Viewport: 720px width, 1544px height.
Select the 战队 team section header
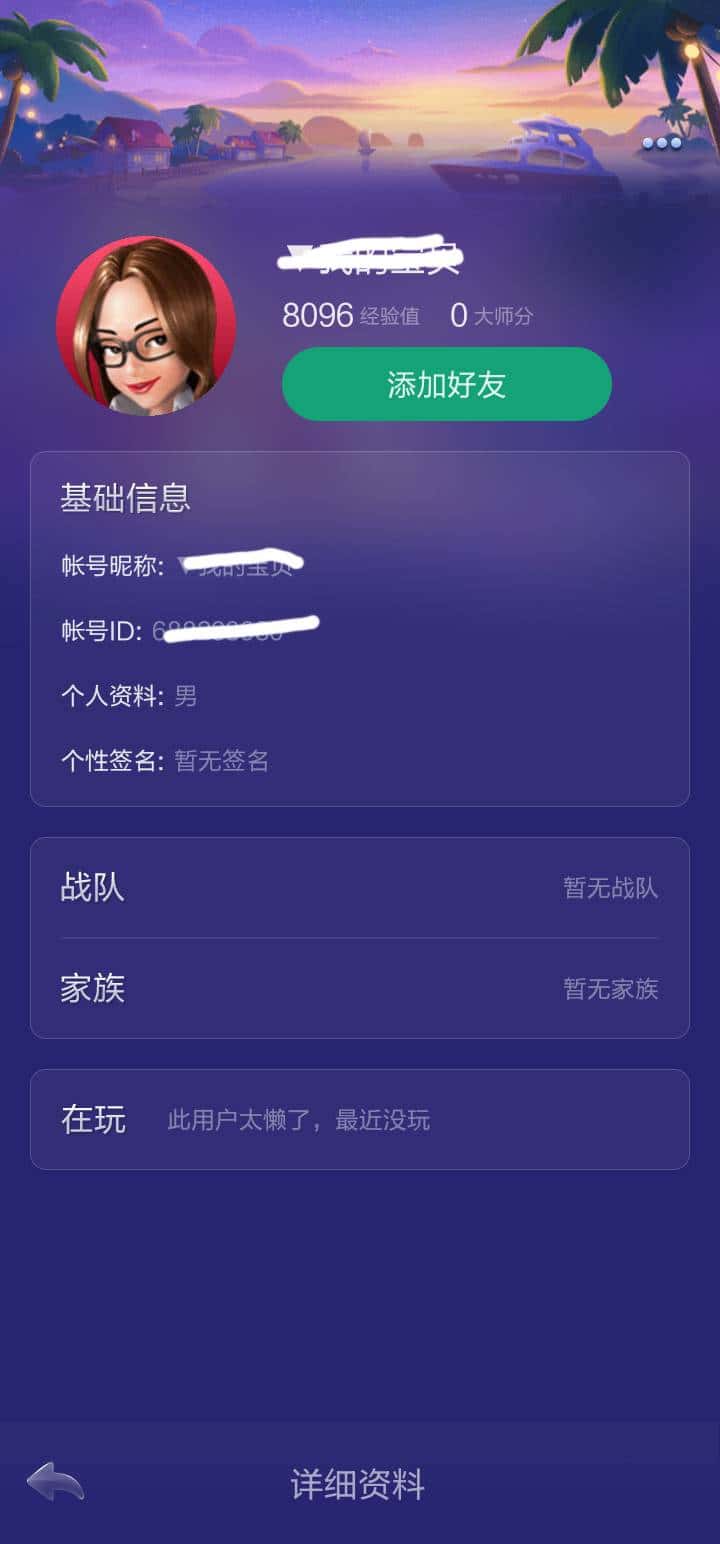click(x=93, y=888)
